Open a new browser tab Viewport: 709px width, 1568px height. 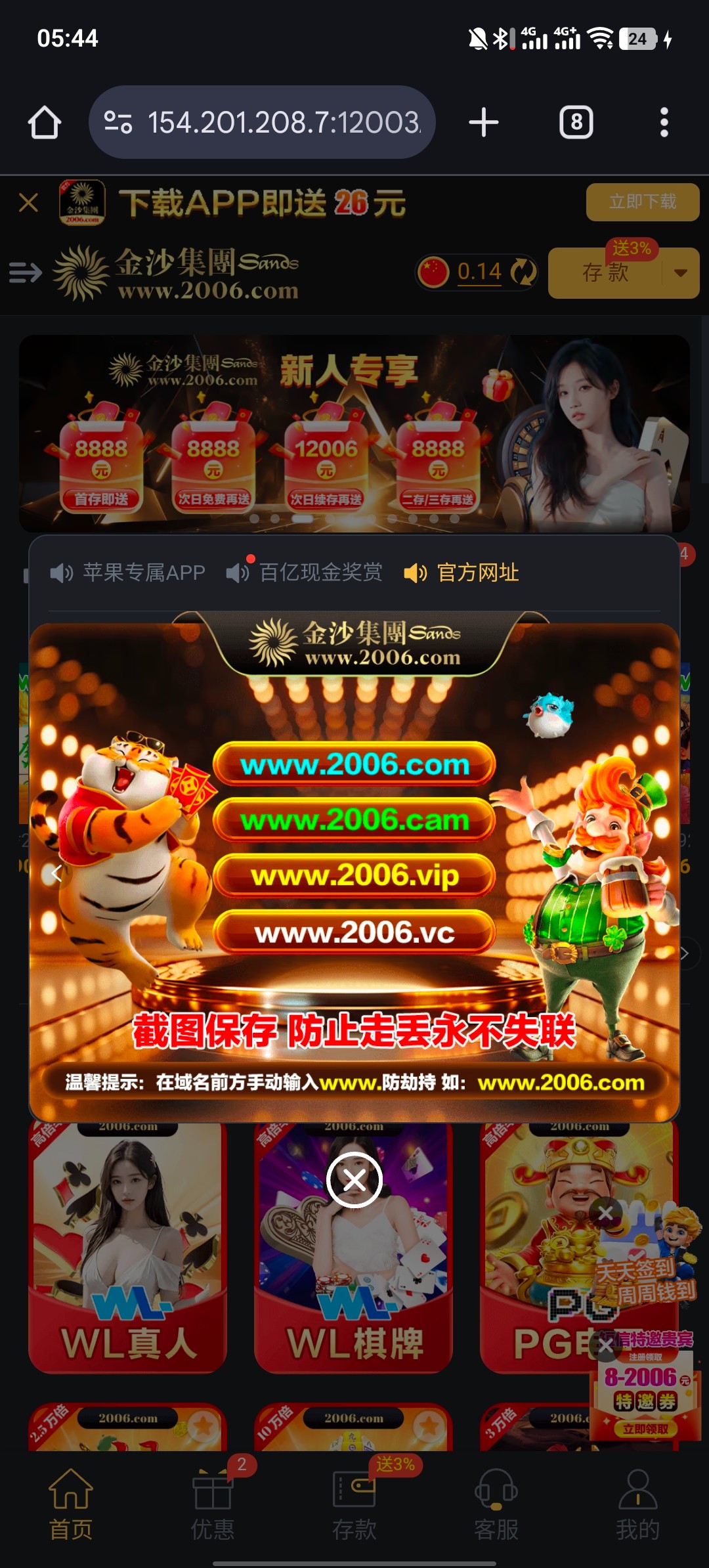click(x=484, y=123)
